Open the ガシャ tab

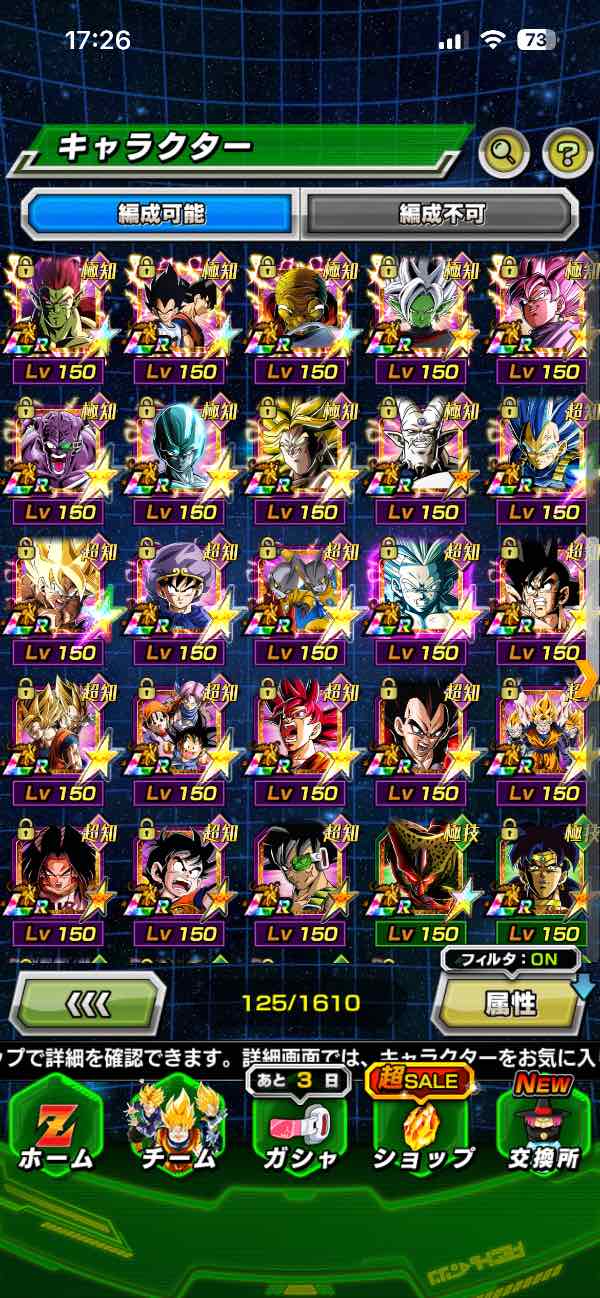tap(300, 1125)
